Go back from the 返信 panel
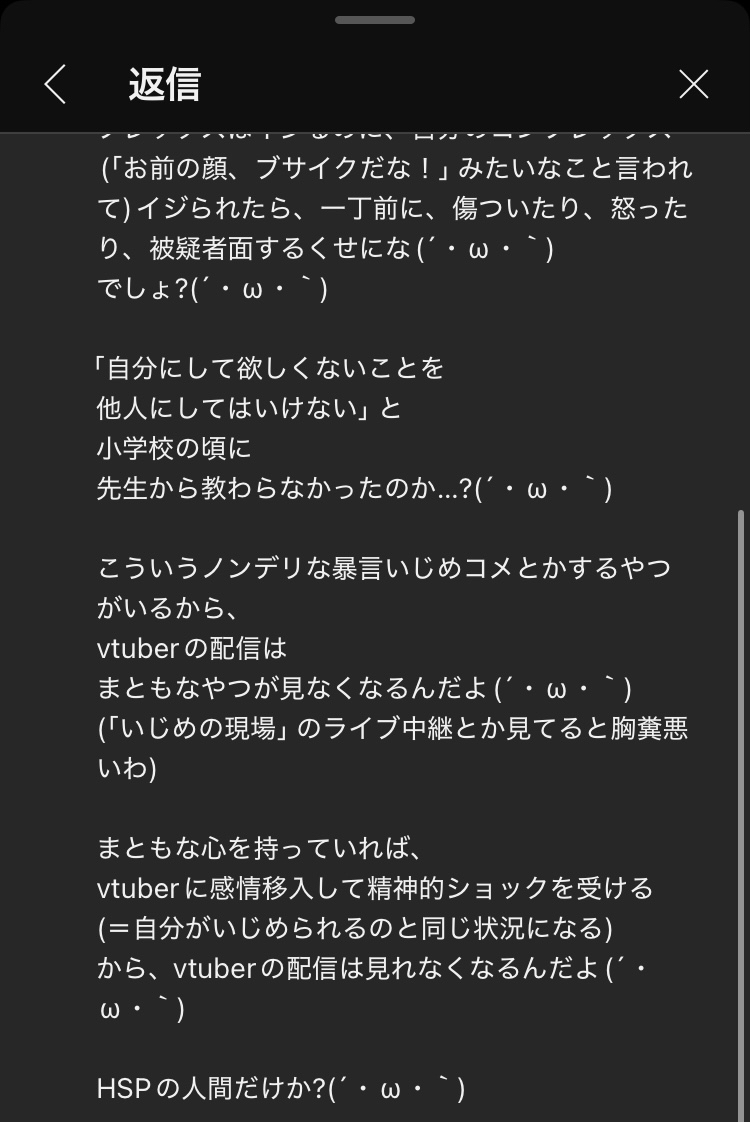750x1122 pixels. [55, 85]
